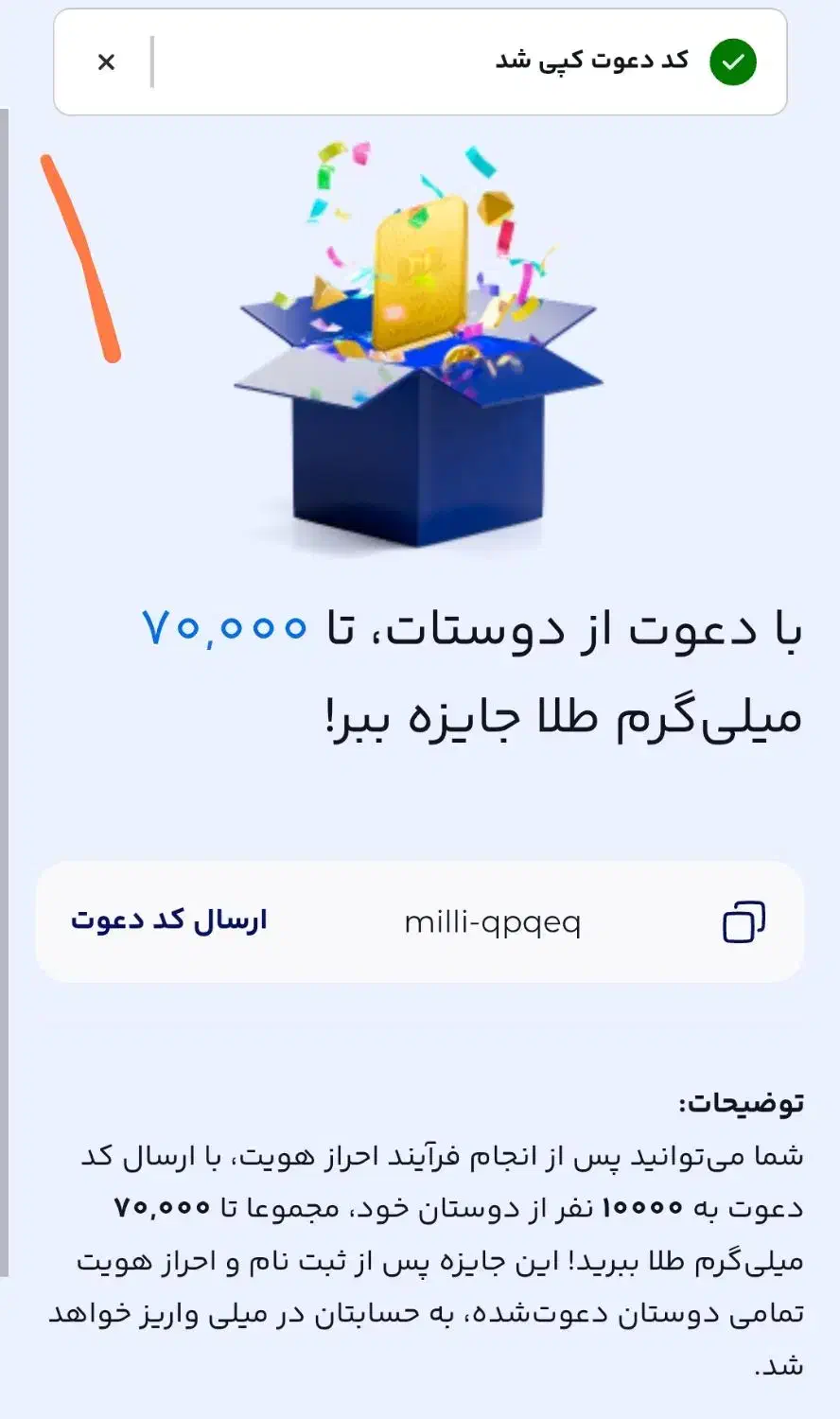Click the green checkmark in the toast
Image resolution: width=840 pixels, height=1419 pixels.
click(x=731, y=61)
